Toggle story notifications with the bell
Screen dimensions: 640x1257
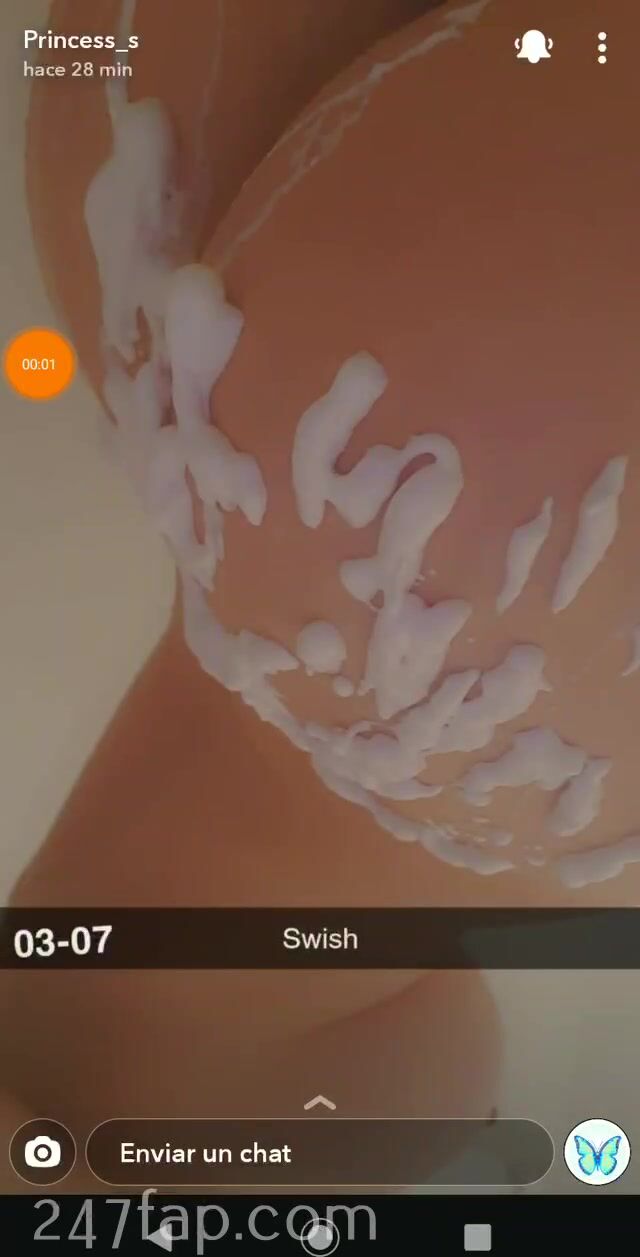coord(534,46)
